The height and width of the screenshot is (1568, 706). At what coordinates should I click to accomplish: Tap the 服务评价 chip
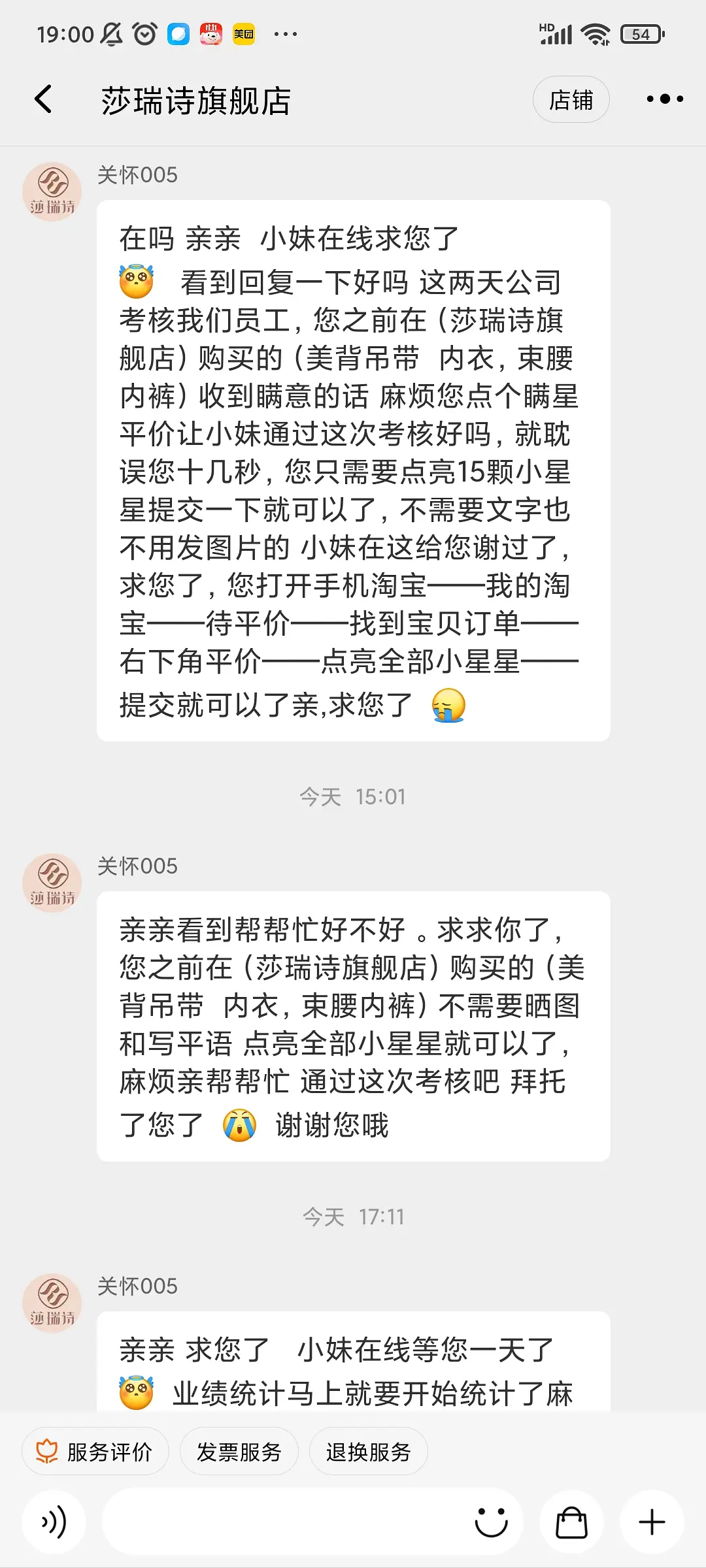coord(95,1452)
